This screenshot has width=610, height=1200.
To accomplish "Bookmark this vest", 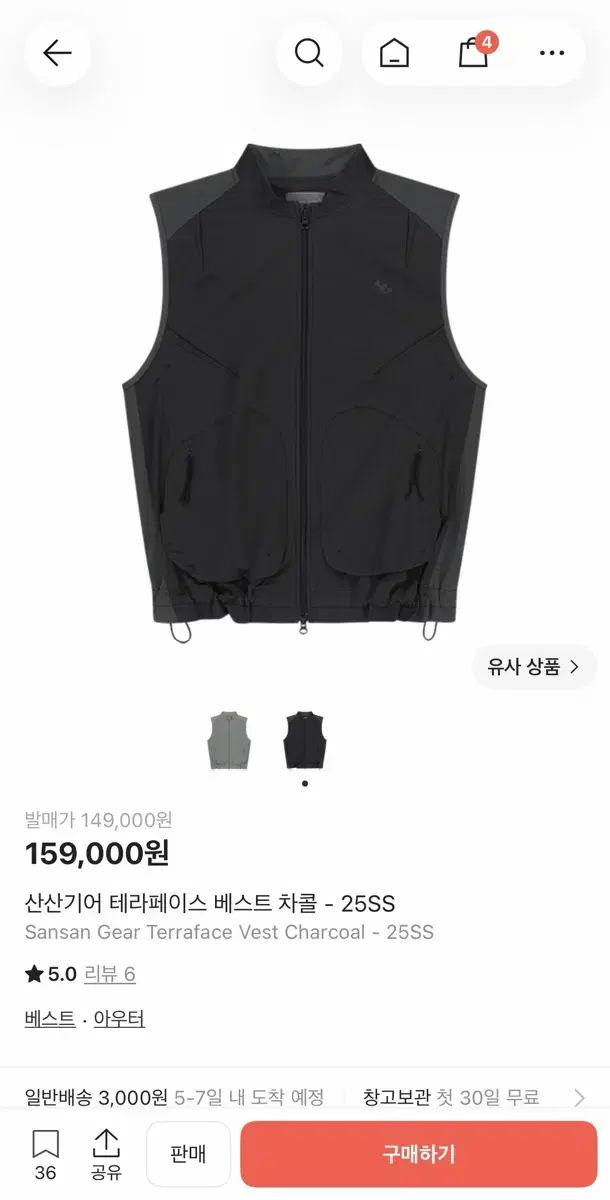I will tap(46, 1155).
